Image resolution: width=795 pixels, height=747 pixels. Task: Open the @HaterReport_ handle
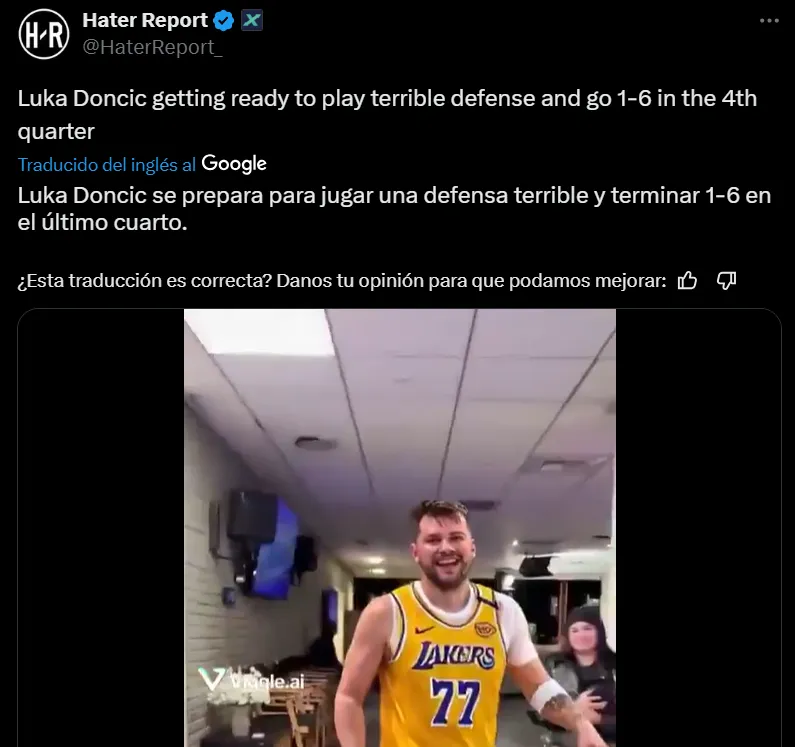point(152,46)
